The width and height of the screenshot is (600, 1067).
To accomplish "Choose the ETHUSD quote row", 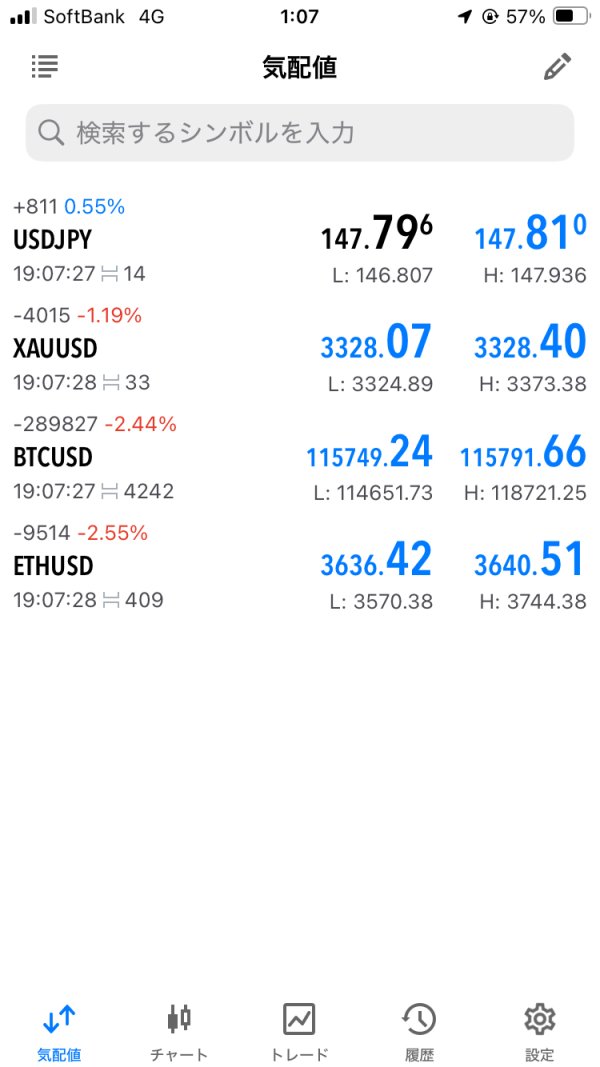I will point(300,566).
